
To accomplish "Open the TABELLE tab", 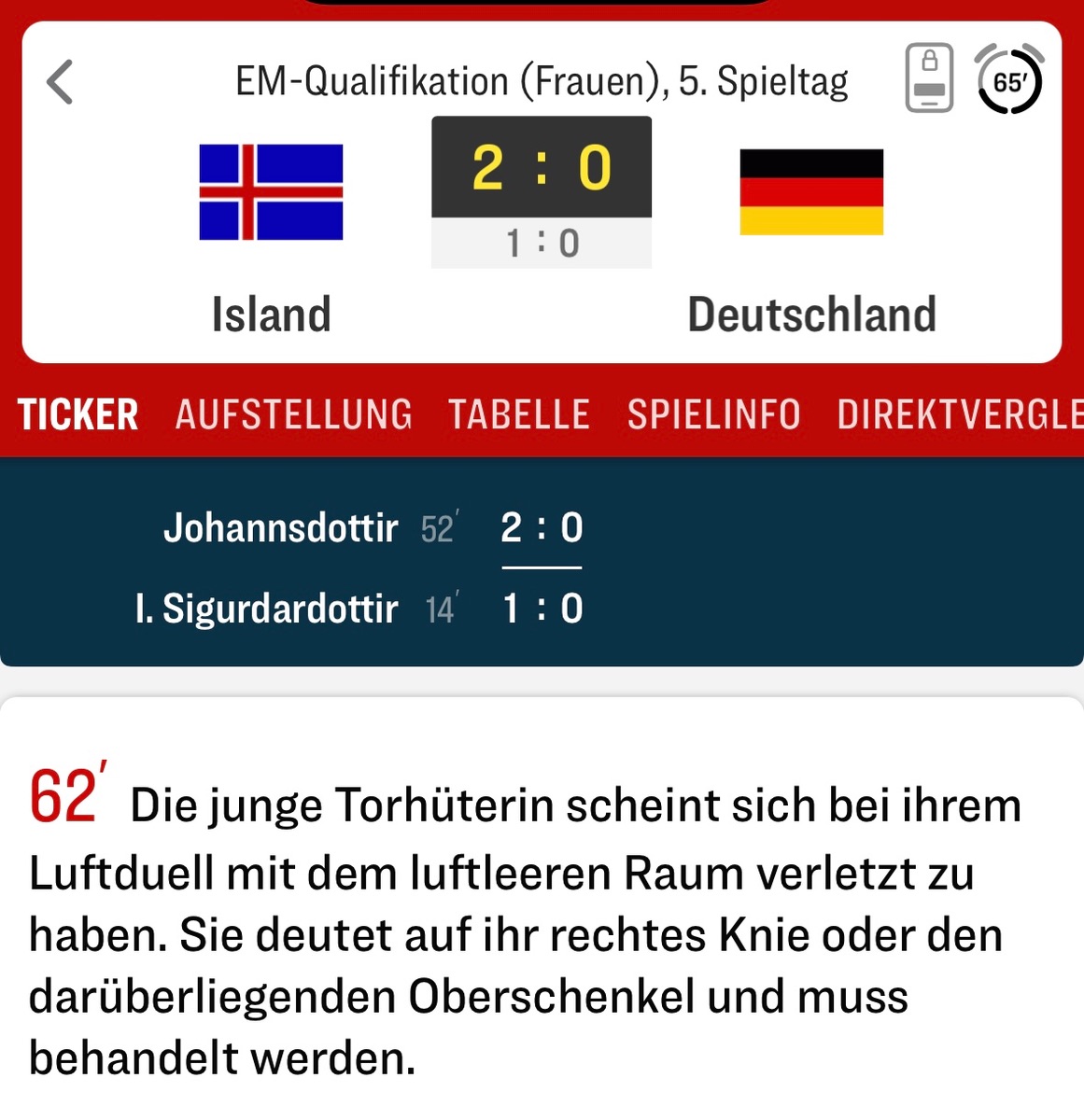I will coord(519,415).
